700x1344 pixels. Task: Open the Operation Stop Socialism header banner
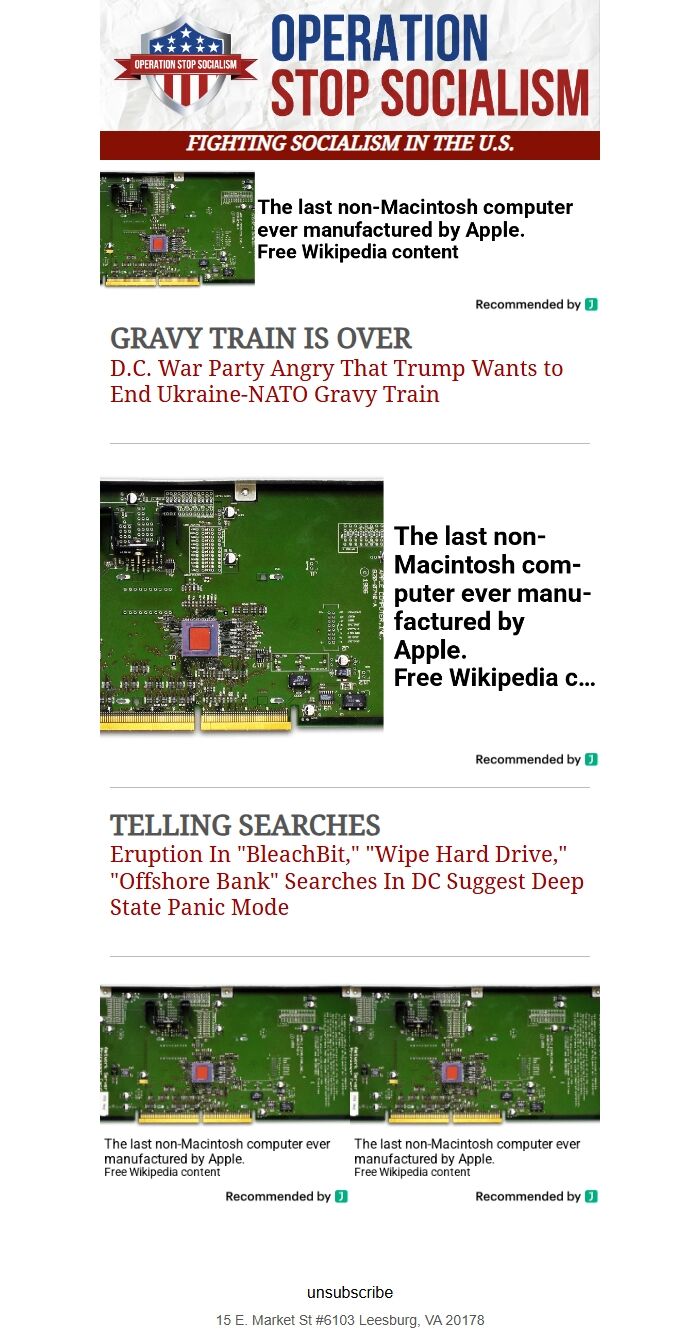[x=350, y=80]
